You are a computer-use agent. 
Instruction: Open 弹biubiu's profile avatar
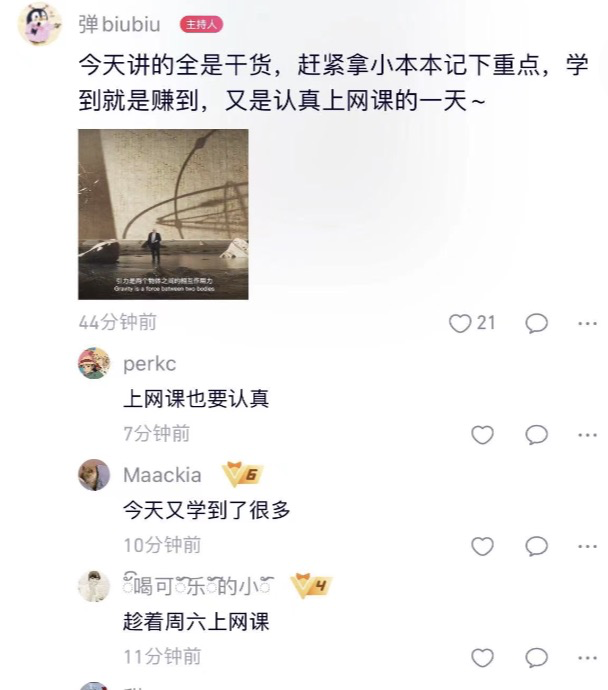pos(42,24)
